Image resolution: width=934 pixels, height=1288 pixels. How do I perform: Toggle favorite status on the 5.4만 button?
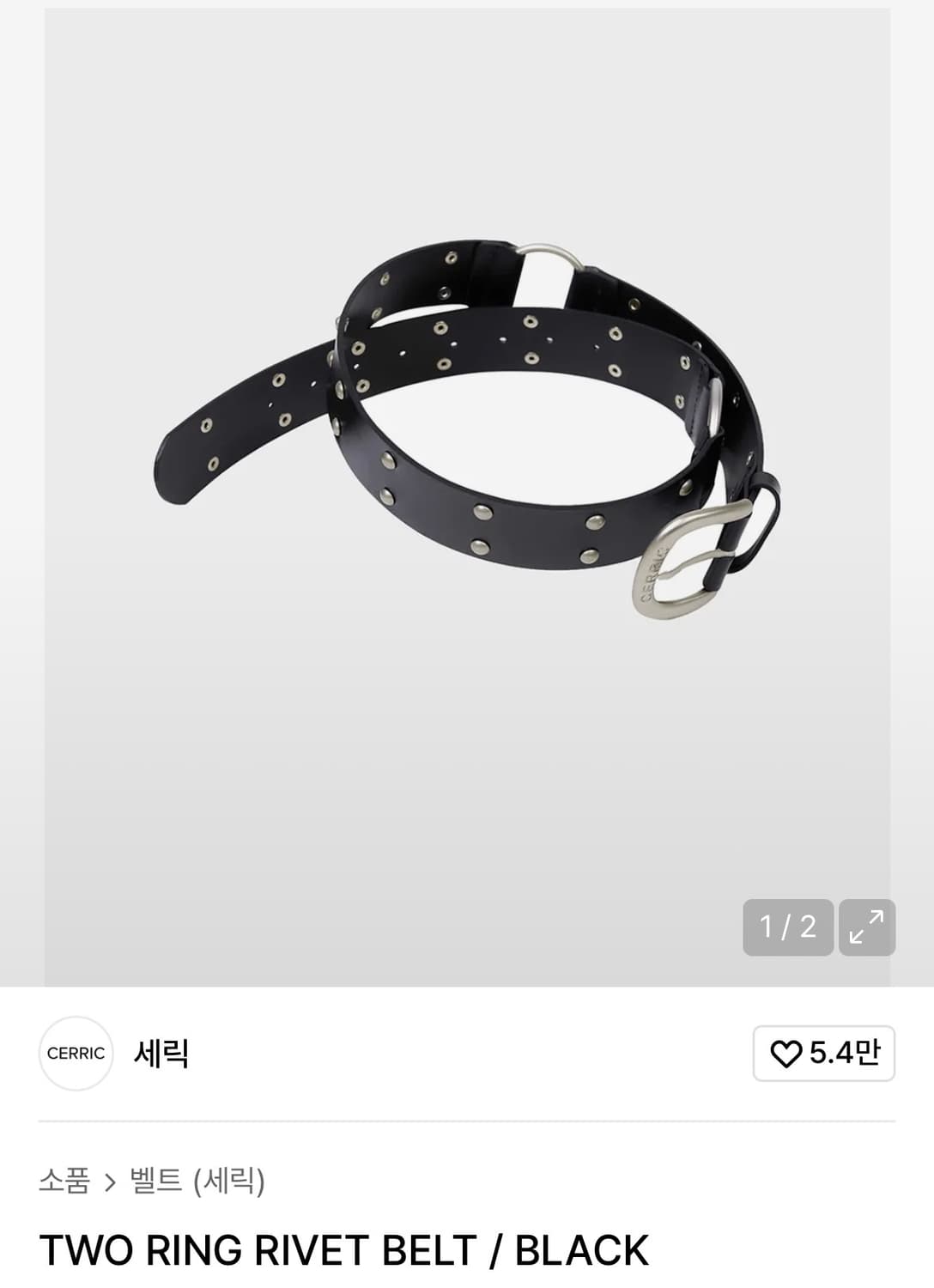pos(824,1053)
